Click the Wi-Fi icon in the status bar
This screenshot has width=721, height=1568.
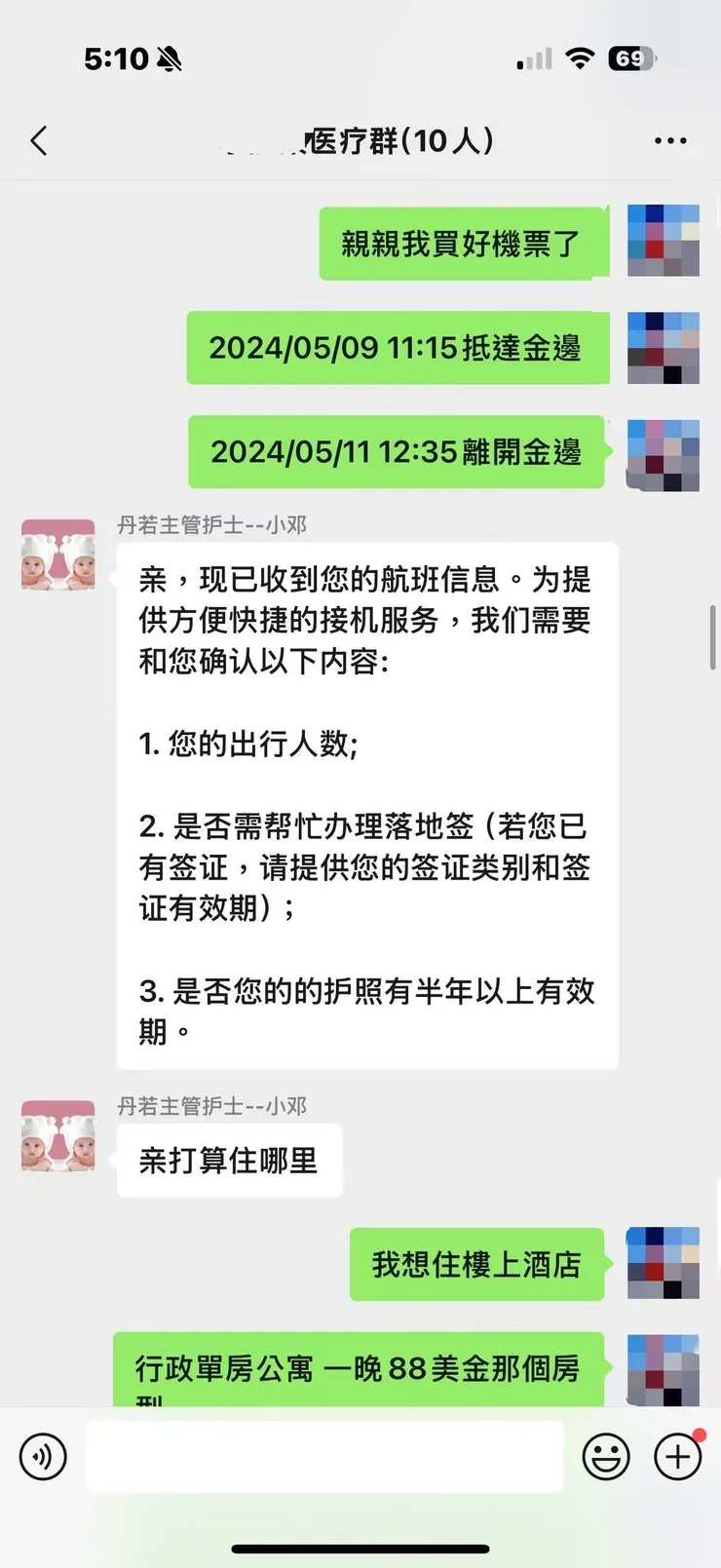point(580,58)
